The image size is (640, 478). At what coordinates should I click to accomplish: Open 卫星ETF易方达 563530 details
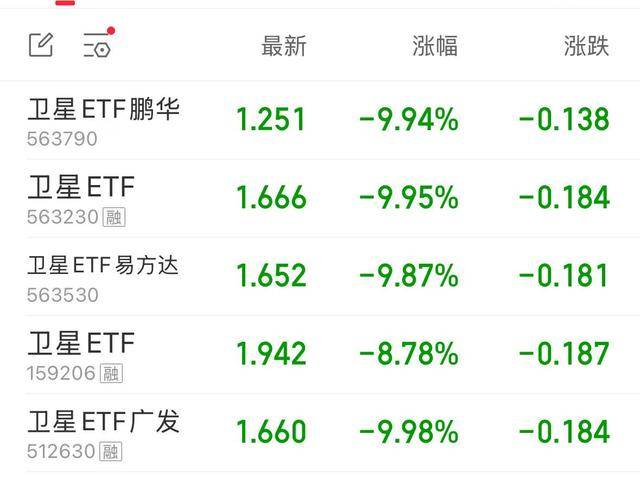pyautogui.click(x=103, y=277)
